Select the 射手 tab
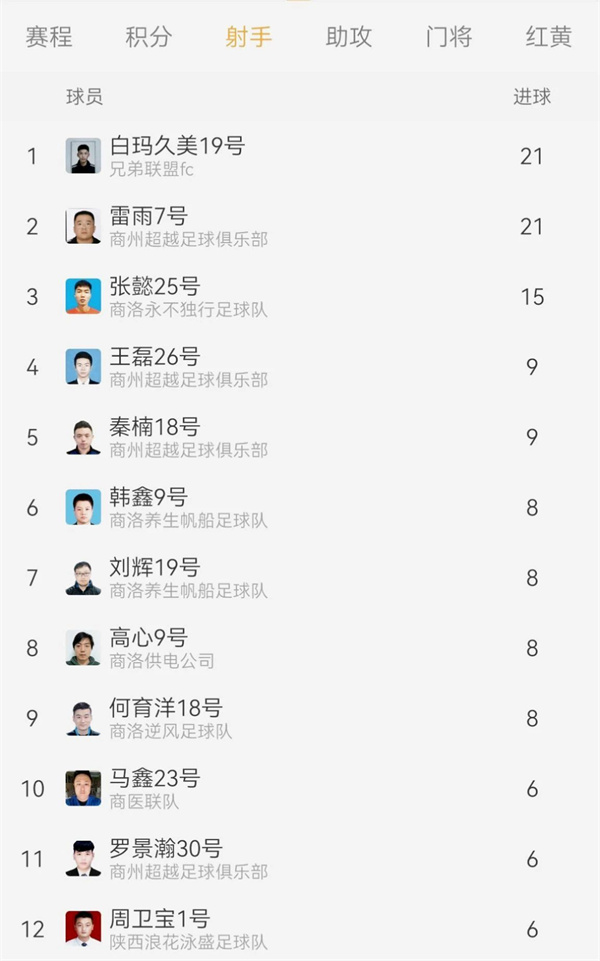 point(249,37)
